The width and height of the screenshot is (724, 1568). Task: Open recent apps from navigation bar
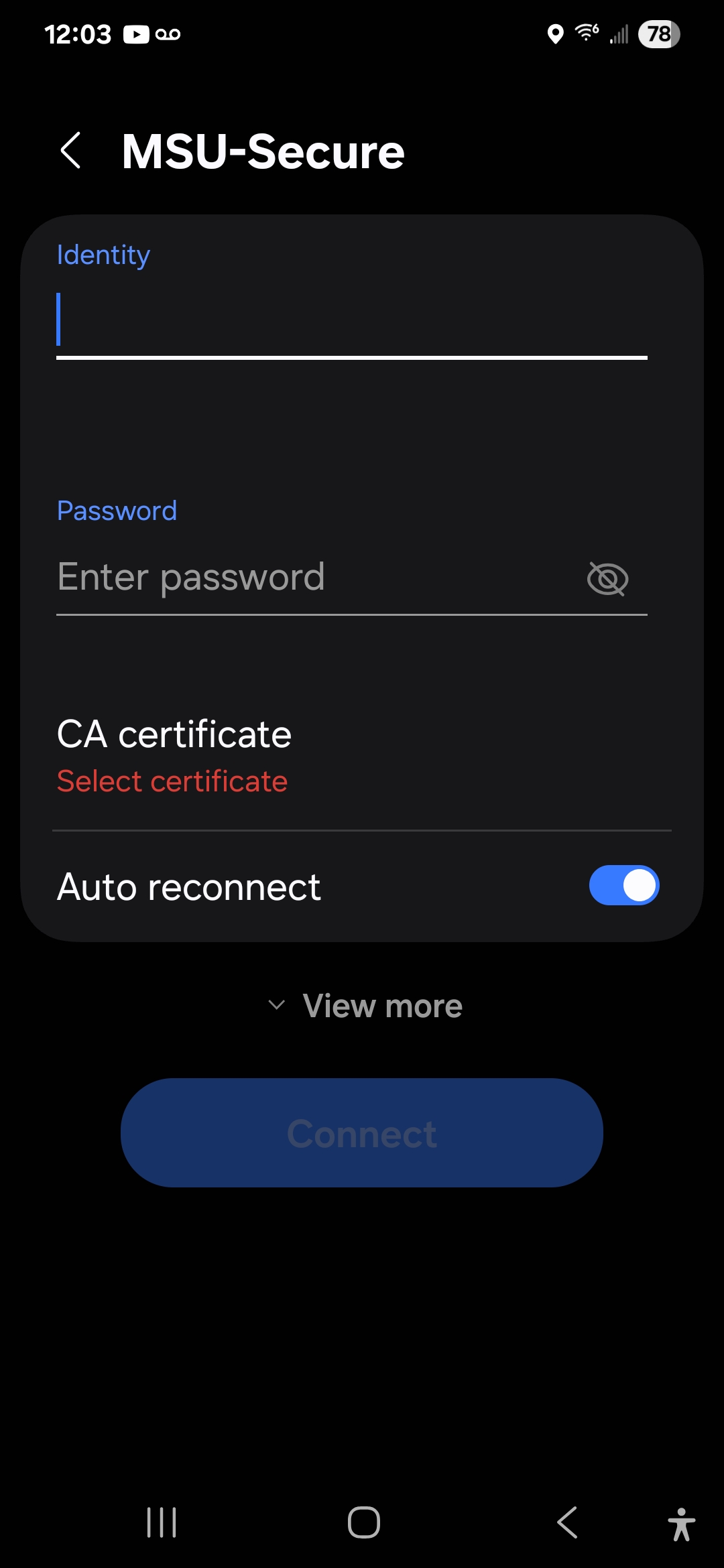161,1524
